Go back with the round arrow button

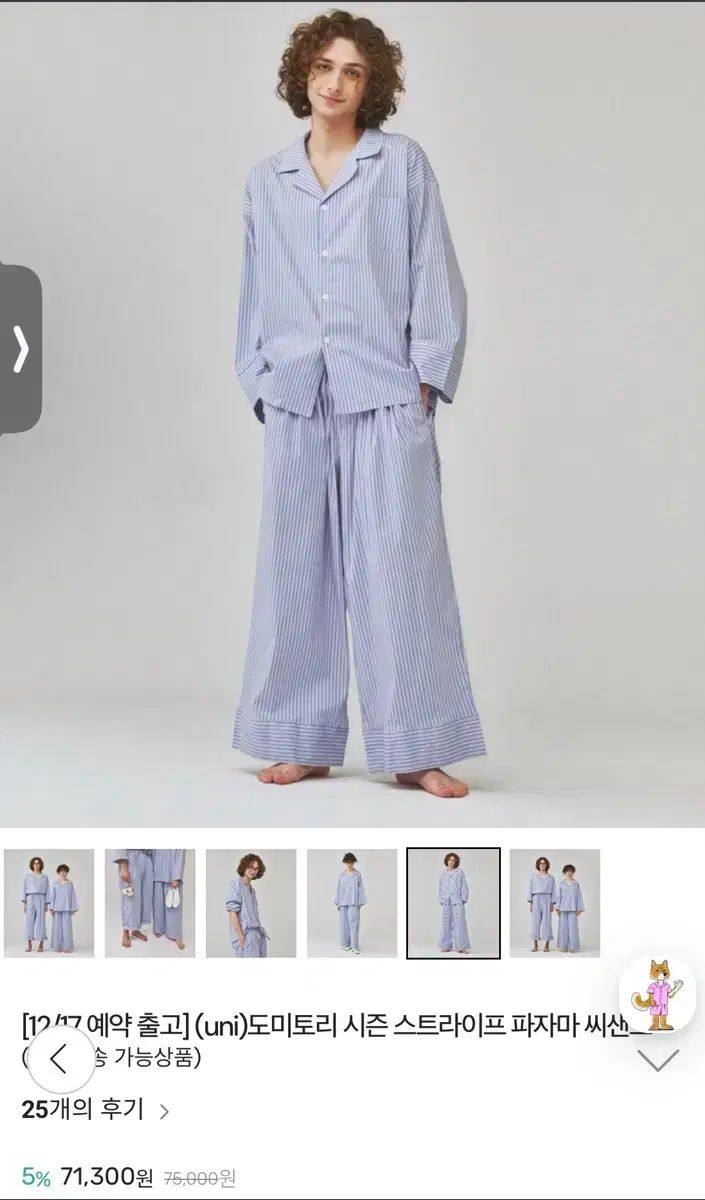coord(60,1058)
